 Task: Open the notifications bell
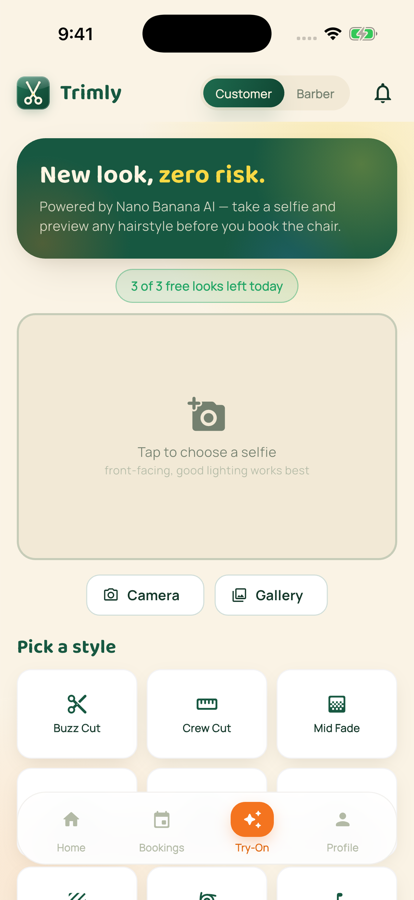click(382, 93)
